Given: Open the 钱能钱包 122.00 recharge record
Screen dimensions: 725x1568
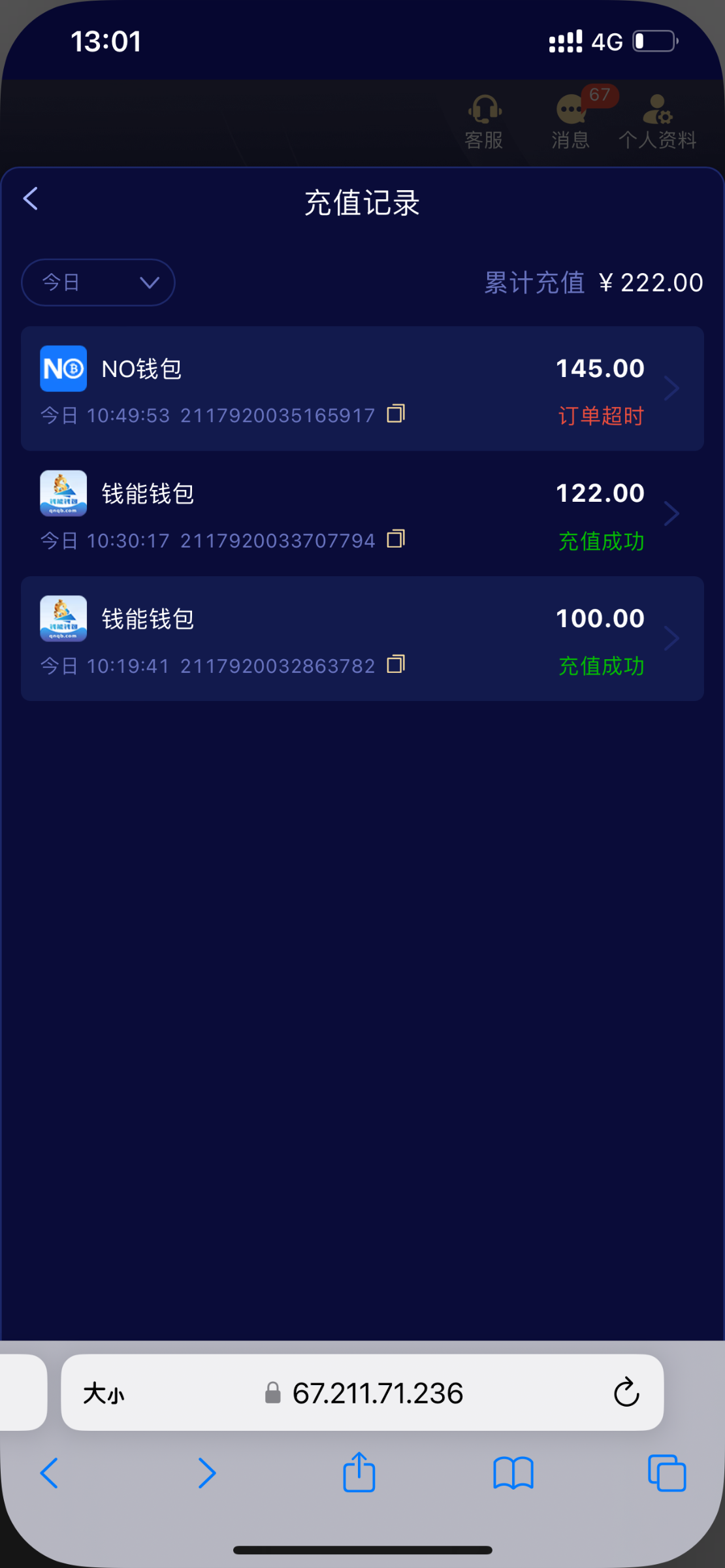Looking at the screenshot, I should pos(362,514).
